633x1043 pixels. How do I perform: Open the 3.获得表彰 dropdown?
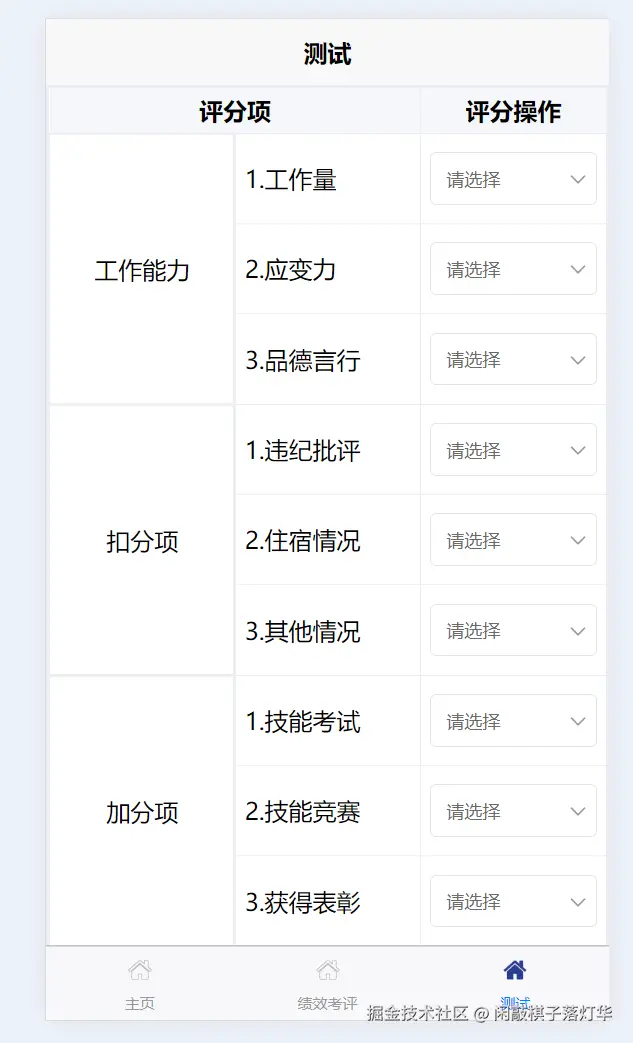[x=513, y=901]
